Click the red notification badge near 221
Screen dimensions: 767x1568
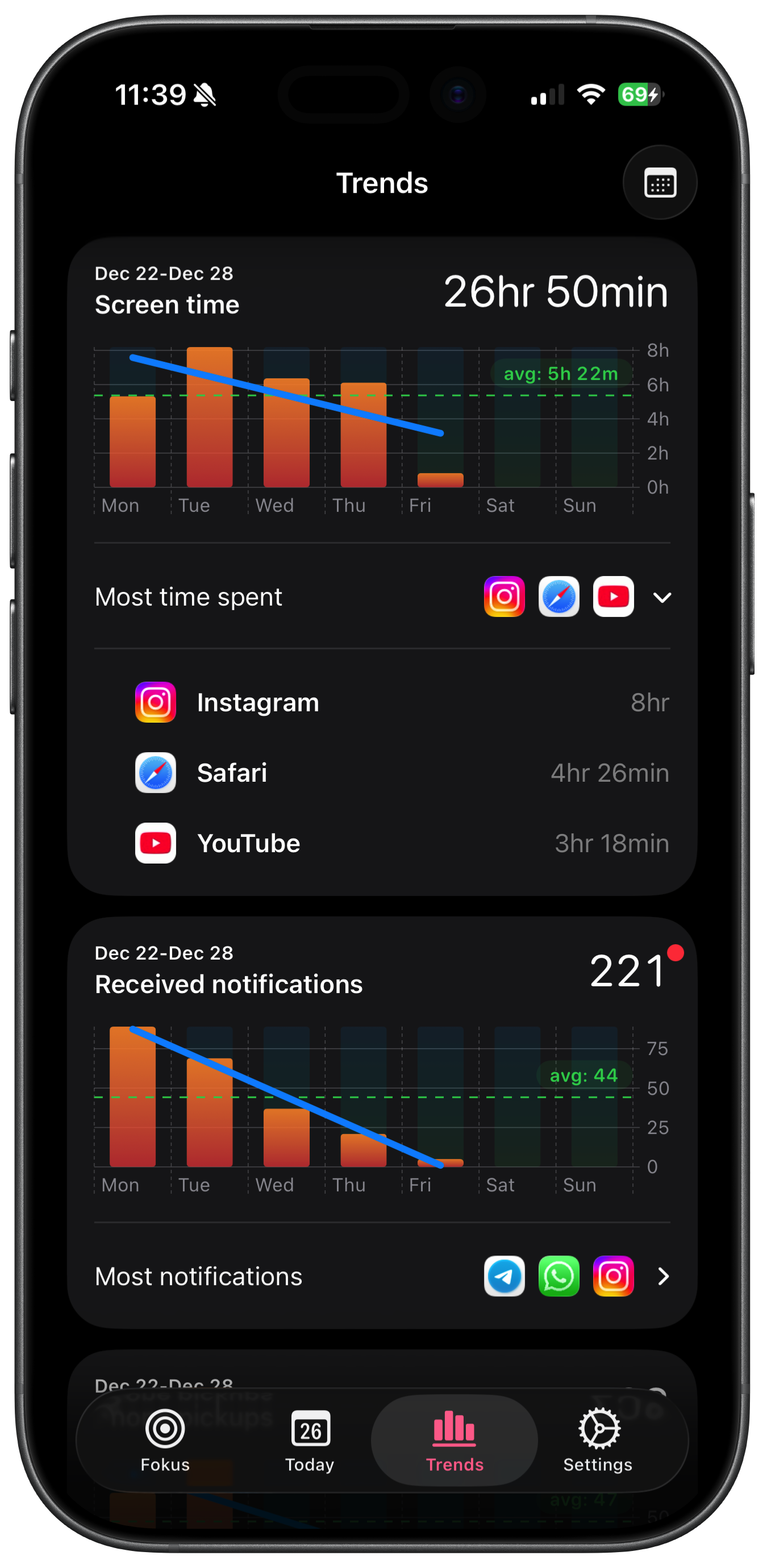pos(676,952)
